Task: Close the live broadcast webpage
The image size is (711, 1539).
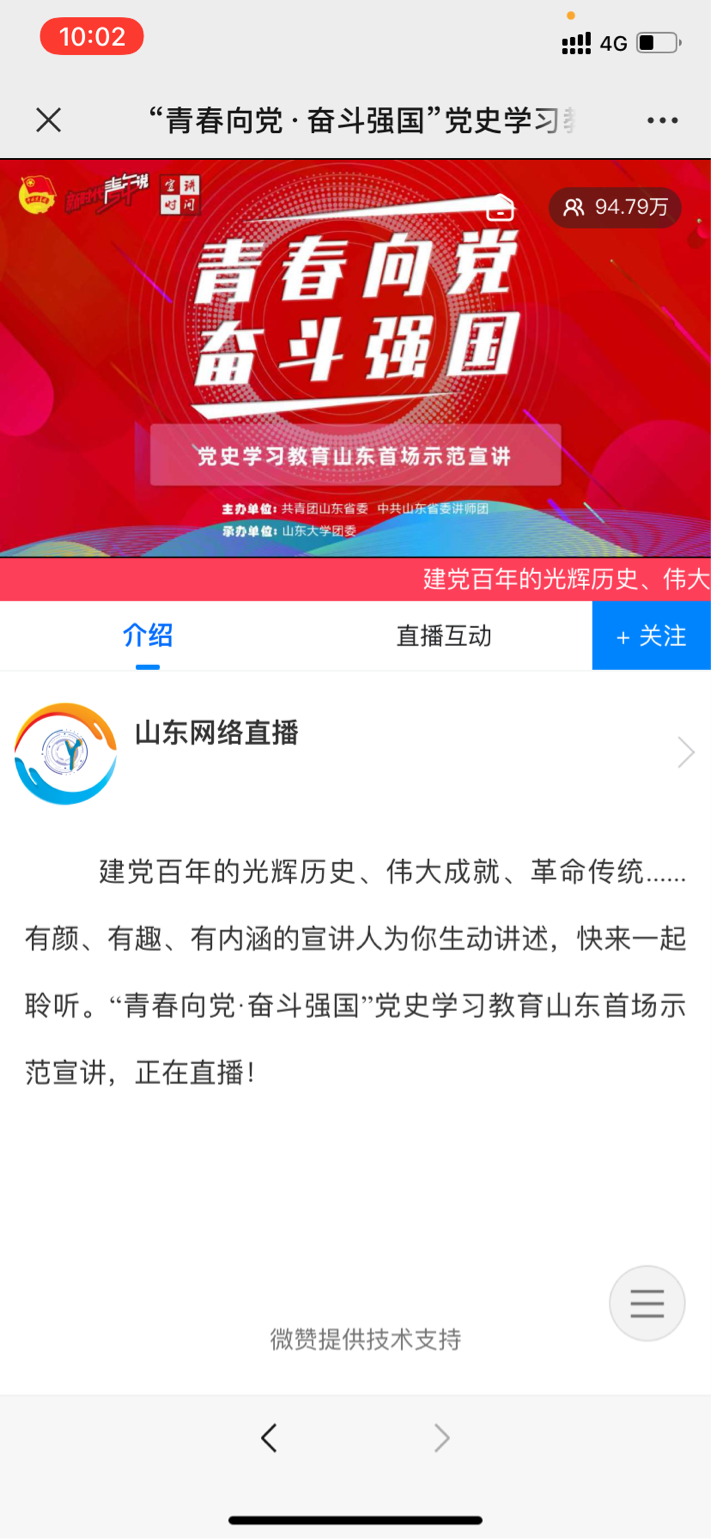Action: 48,121
